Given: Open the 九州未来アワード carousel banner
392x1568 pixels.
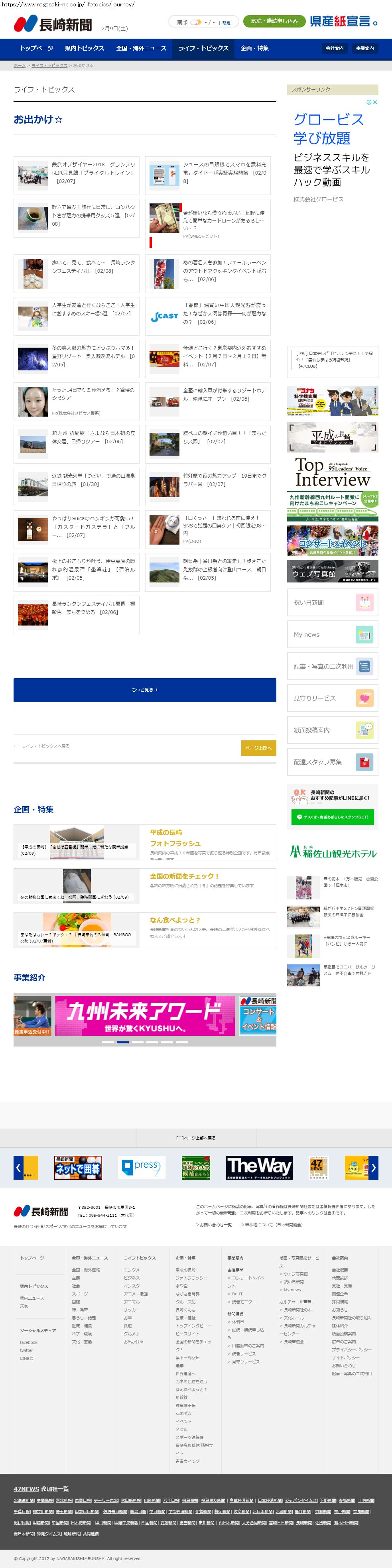Looking at the screenshot, I should (145, 1015).
